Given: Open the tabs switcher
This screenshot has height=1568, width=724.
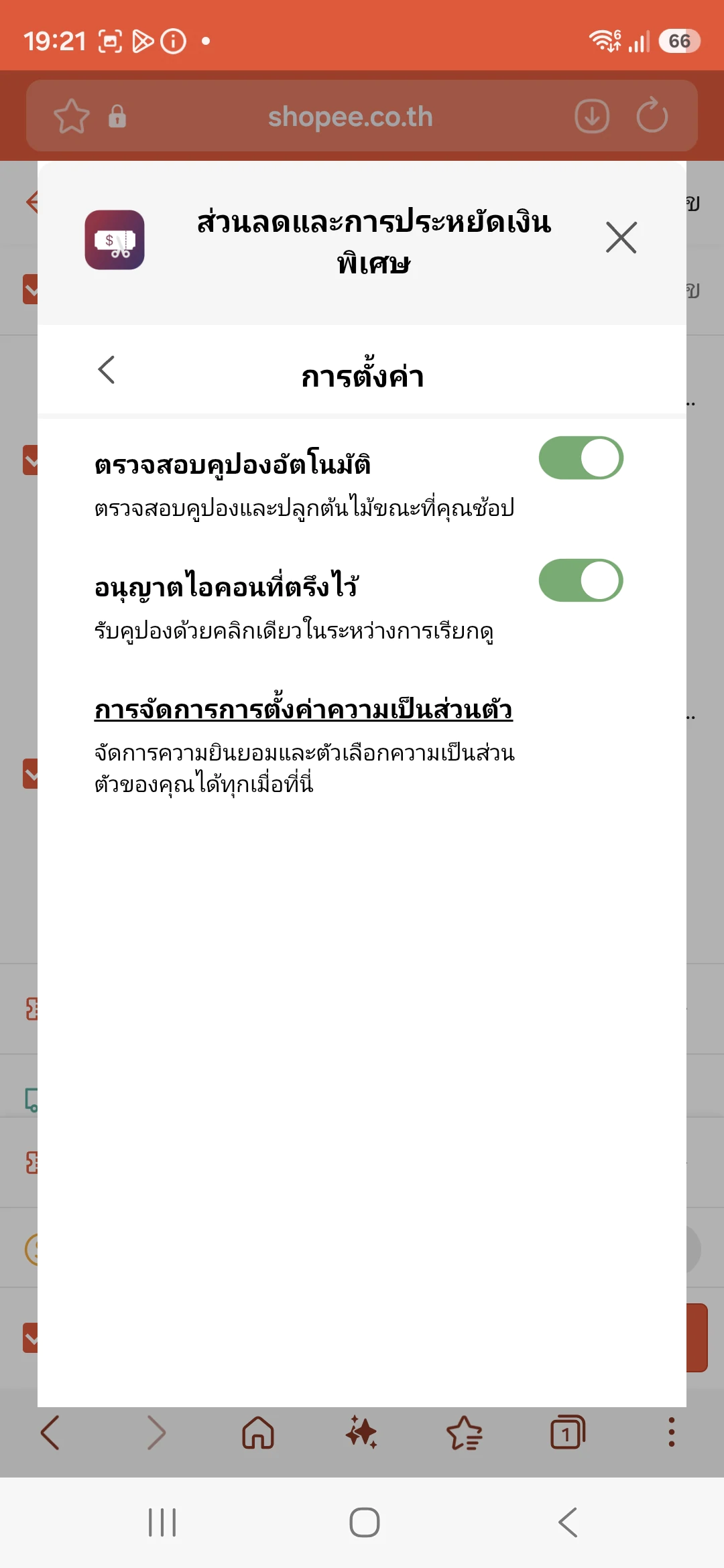Looking at the screenshot, I should (567, 1433).
